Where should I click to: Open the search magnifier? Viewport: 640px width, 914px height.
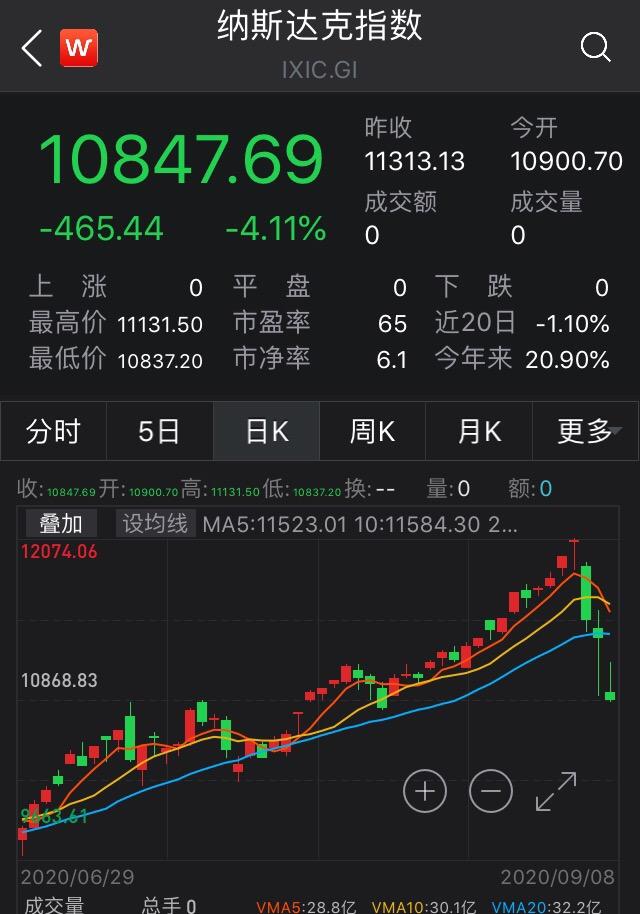[595, 46]
